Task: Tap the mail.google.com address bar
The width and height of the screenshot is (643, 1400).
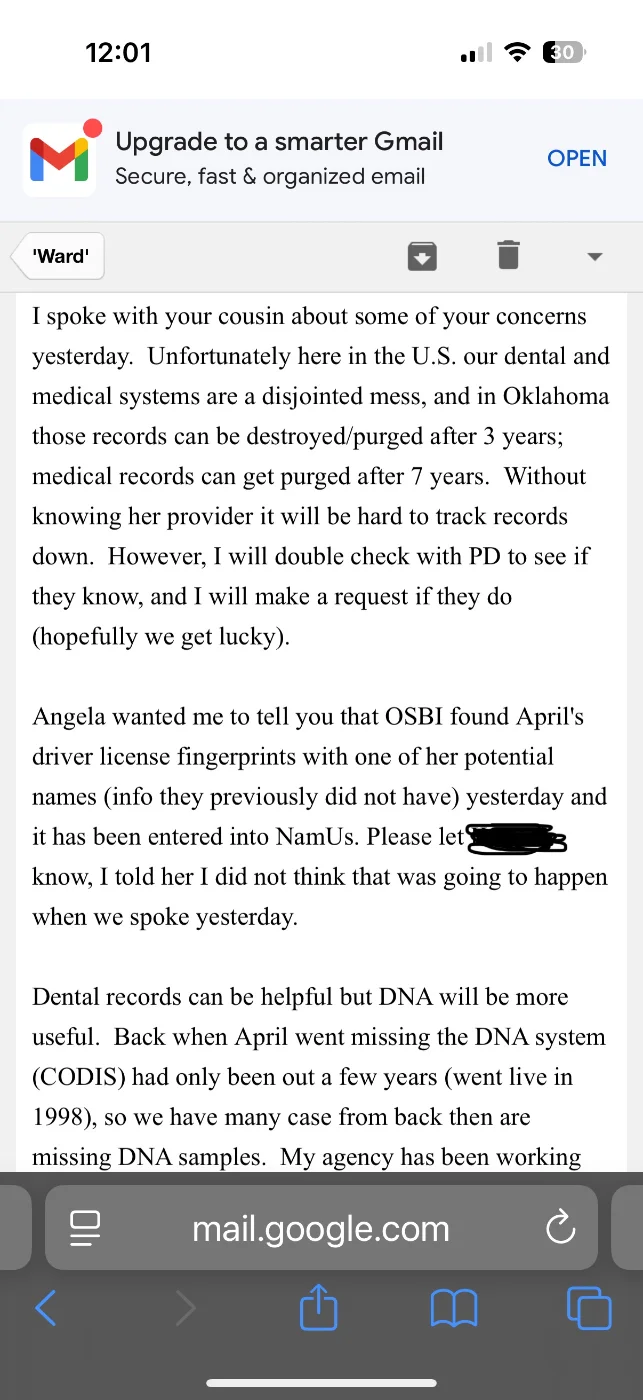Action: (321, 1229)
